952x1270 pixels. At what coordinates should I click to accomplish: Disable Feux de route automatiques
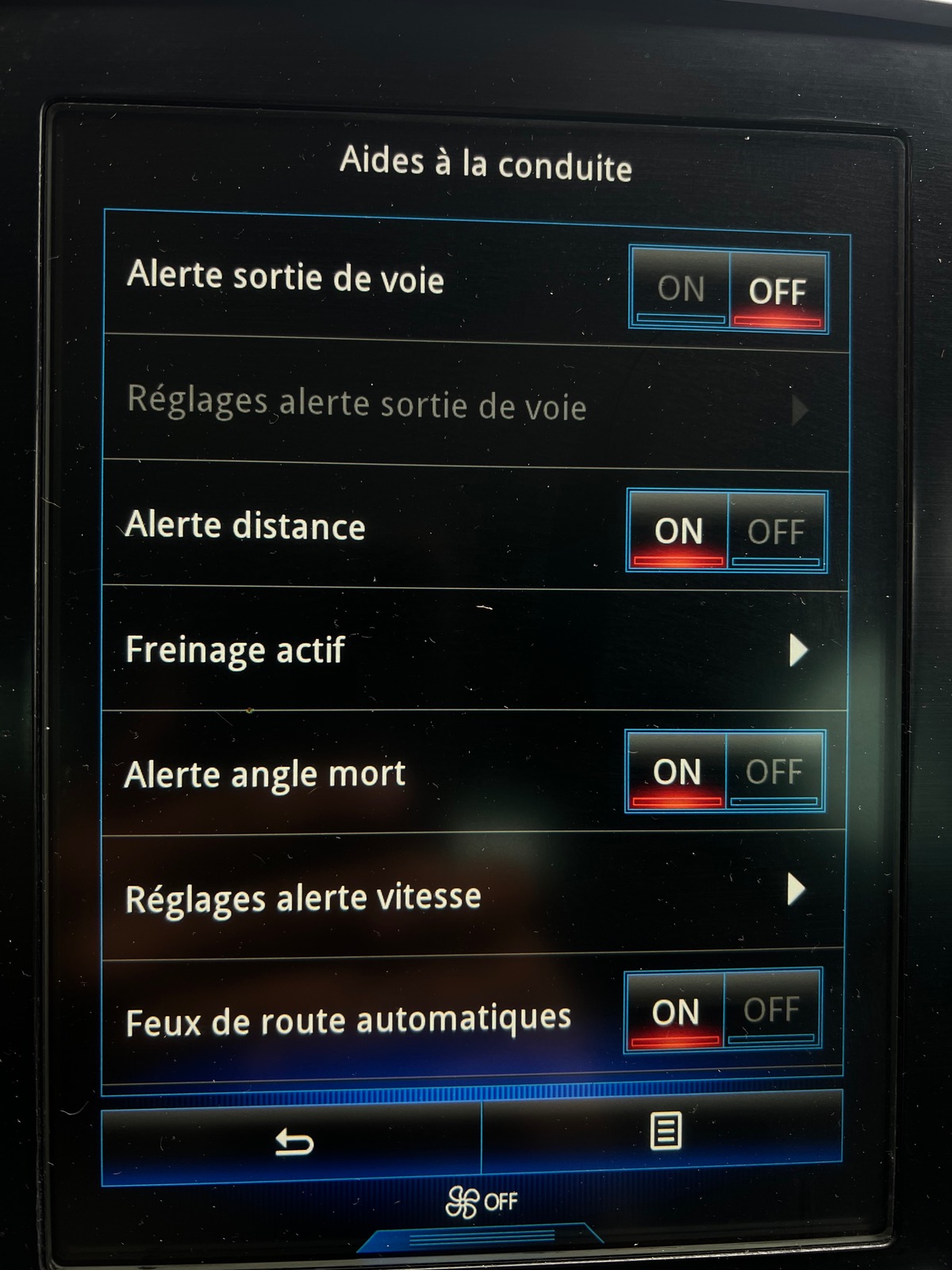click(771, 1010)
